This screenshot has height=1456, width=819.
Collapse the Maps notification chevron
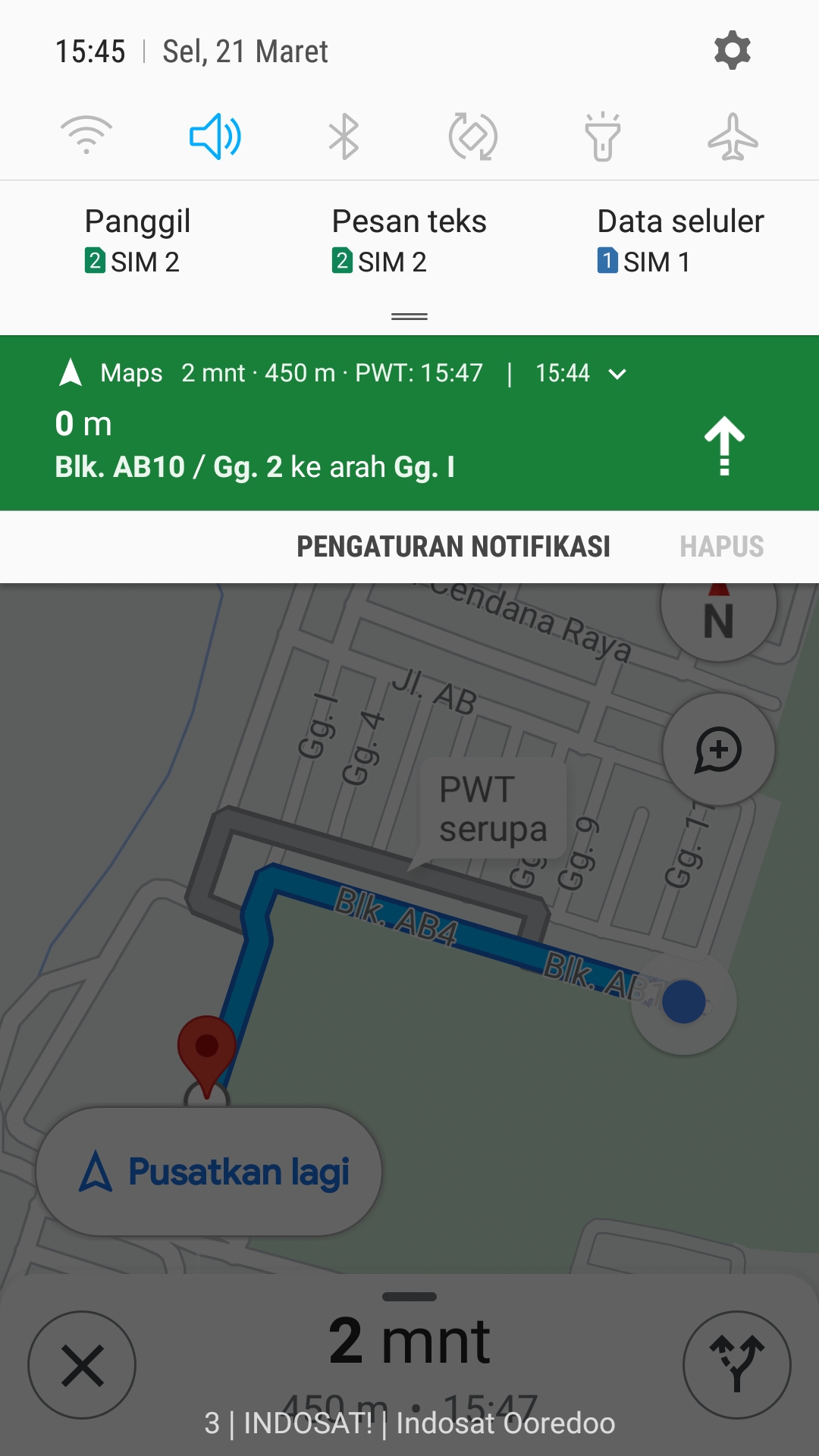click(618, 374)
